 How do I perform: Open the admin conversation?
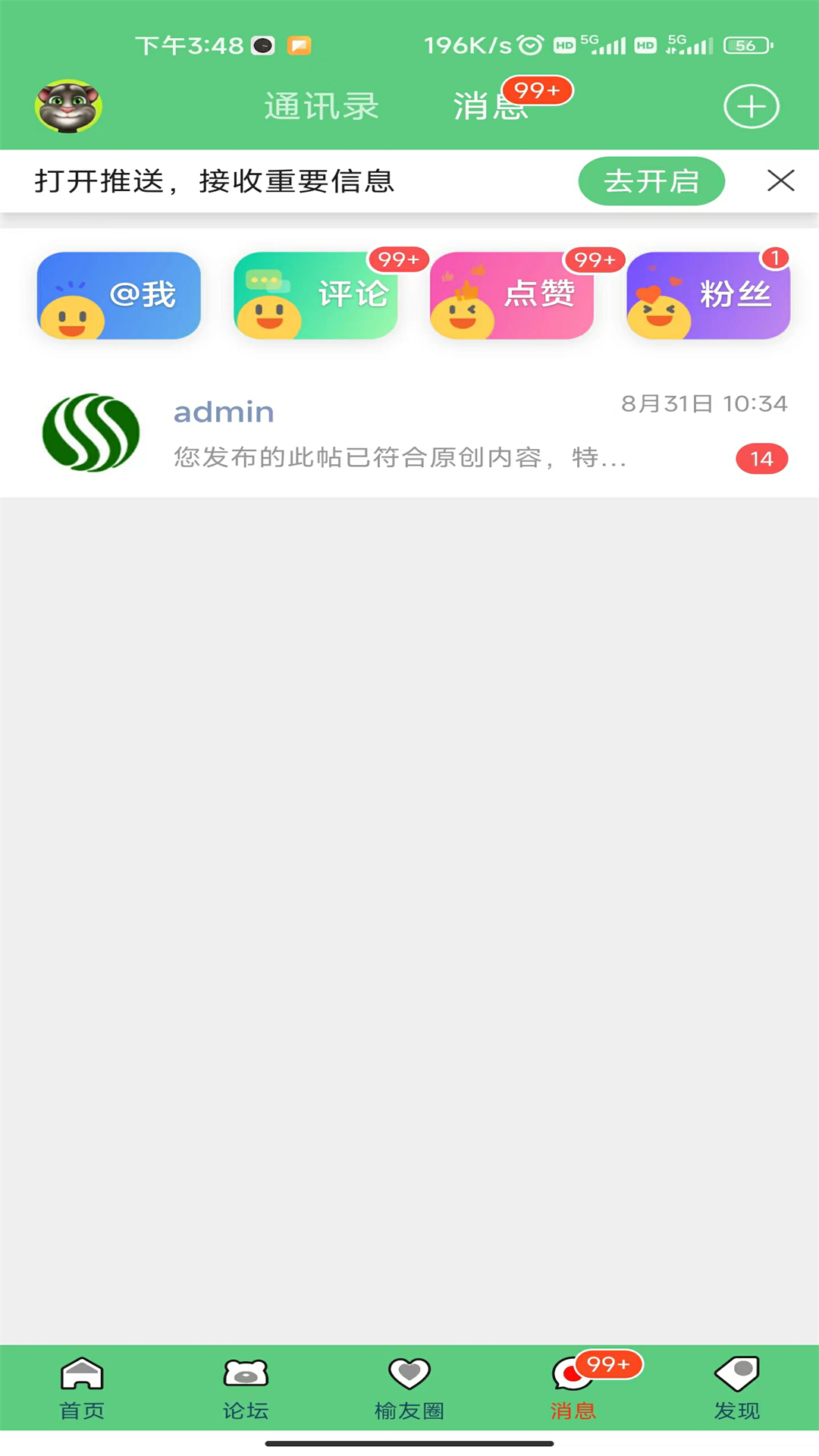coord(409,432)
